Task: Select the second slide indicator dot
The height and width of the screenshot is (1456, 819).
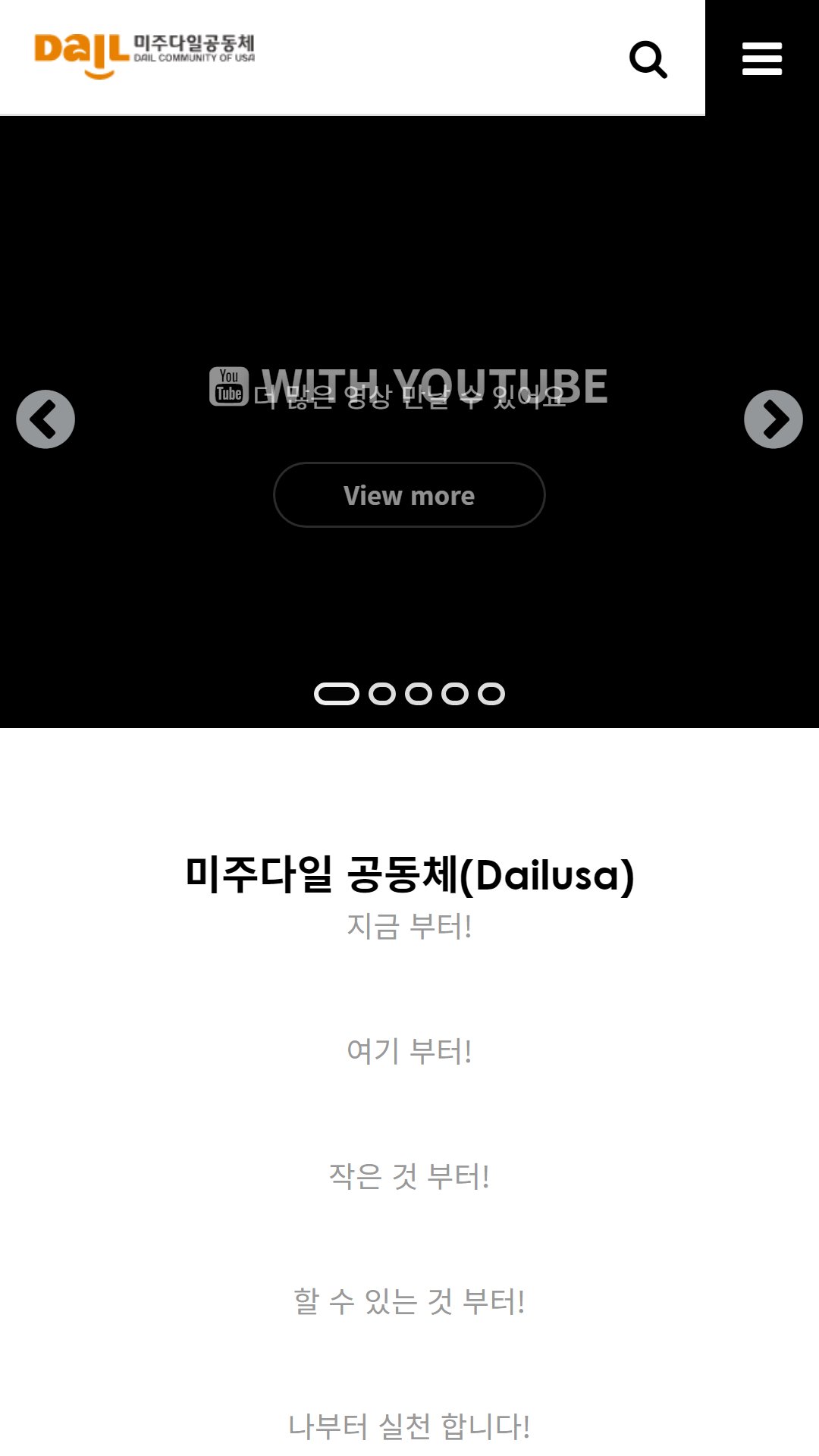Action: 382,694
